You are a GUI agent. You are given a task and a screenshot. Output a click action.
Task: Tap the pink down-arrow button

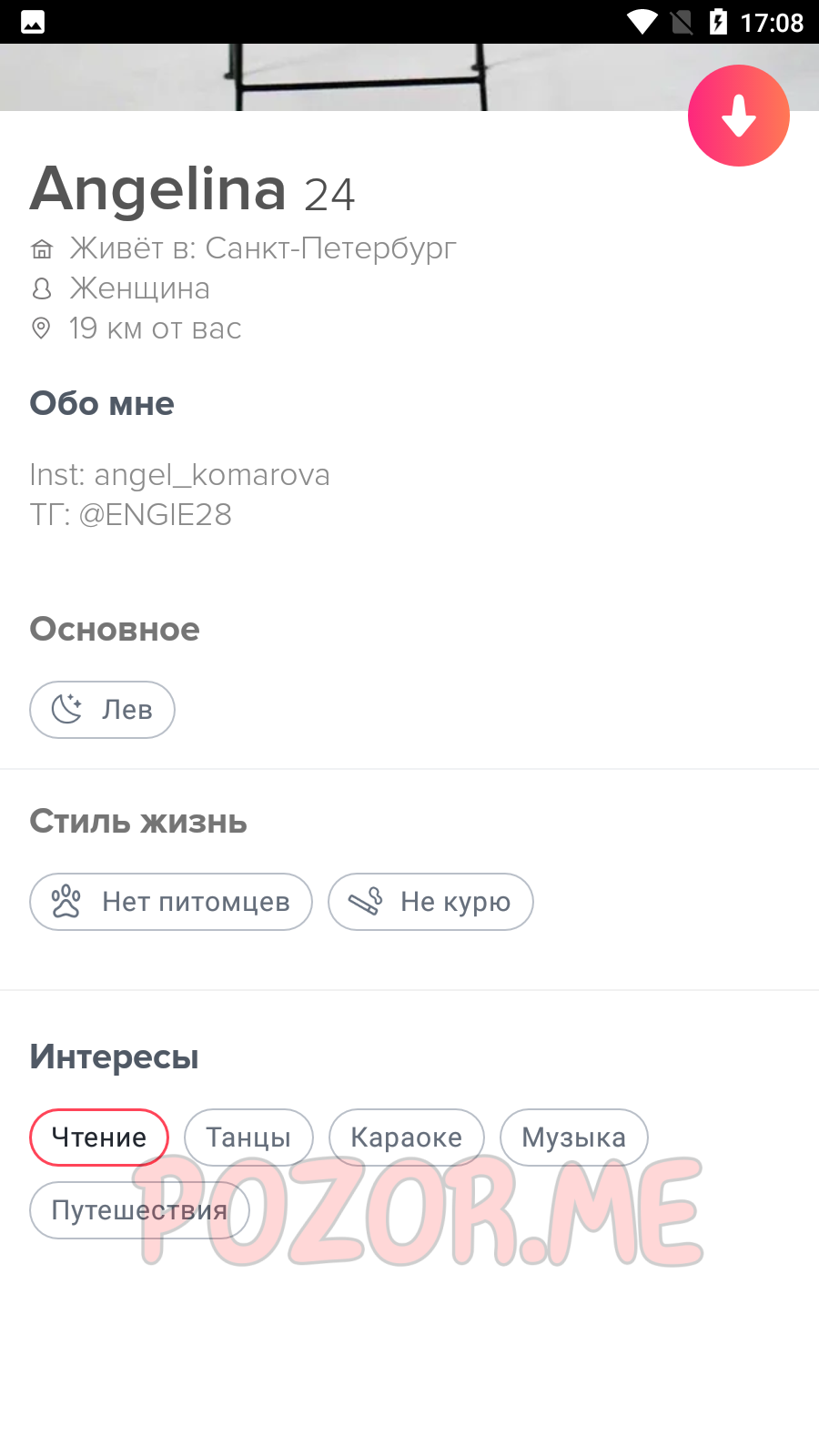(738, 116)
